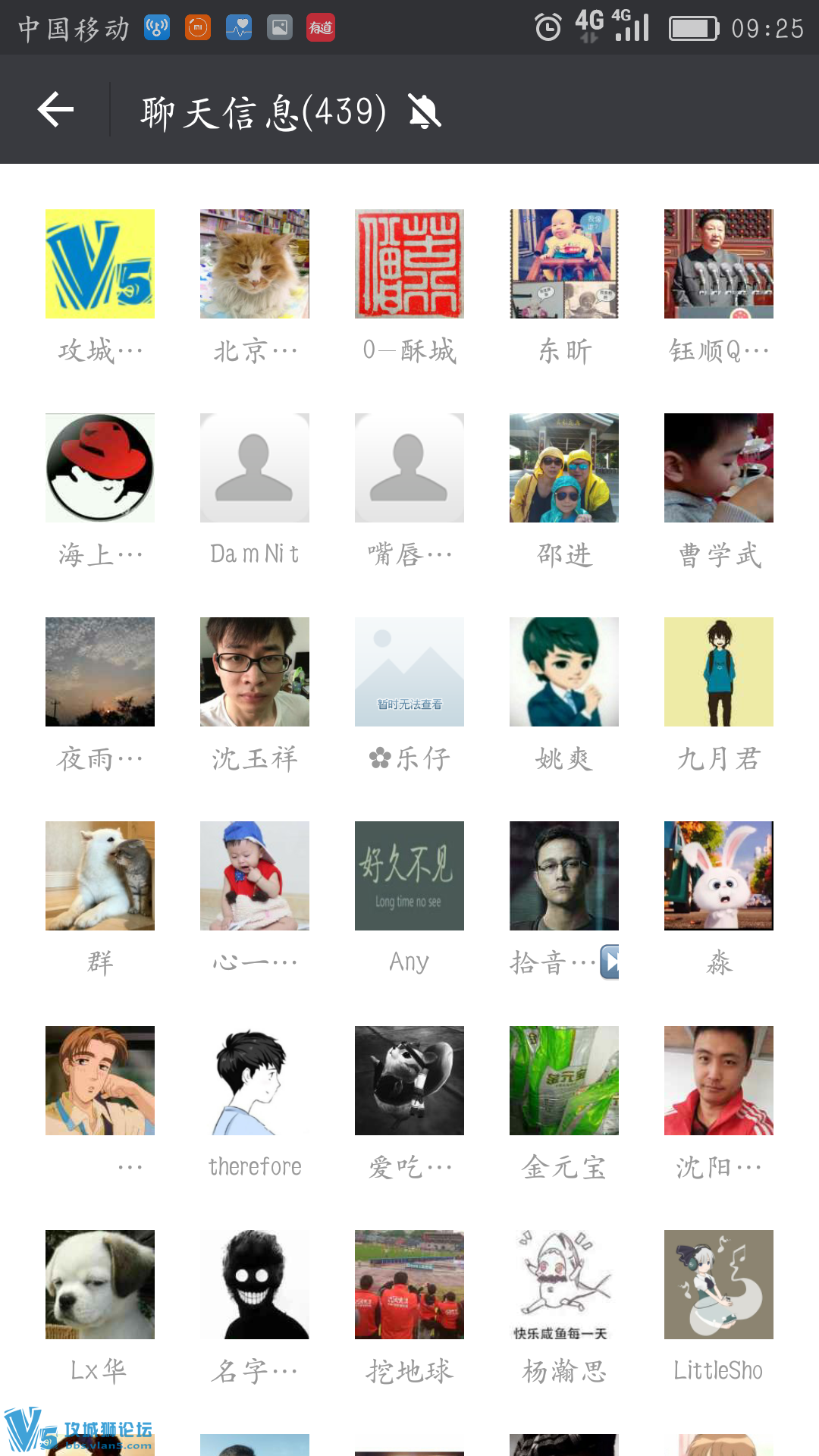View member 杨瀚思's profile

click(563, 1285)
